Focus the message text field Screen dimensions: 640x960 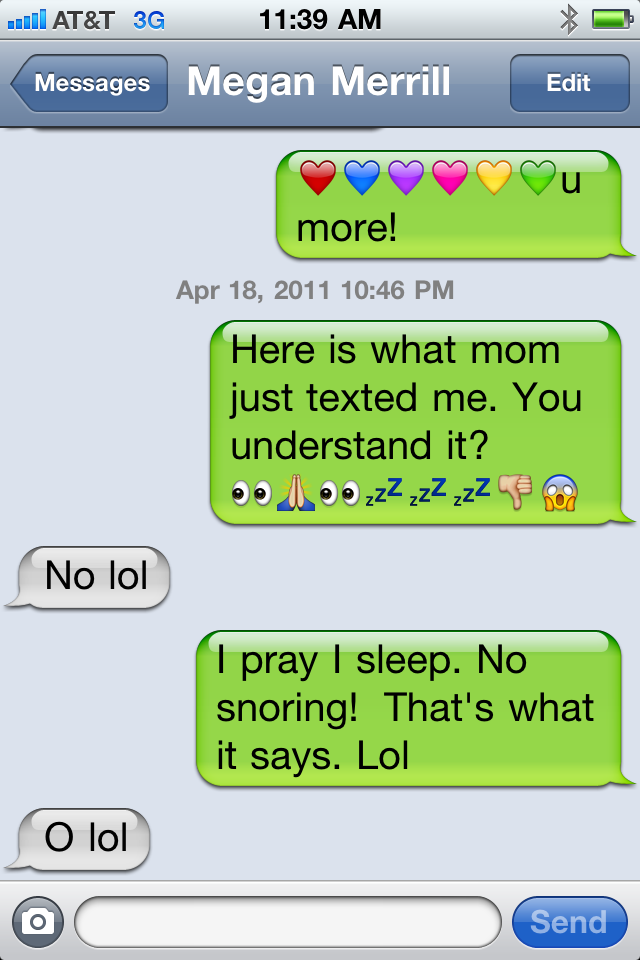(287, 921)
